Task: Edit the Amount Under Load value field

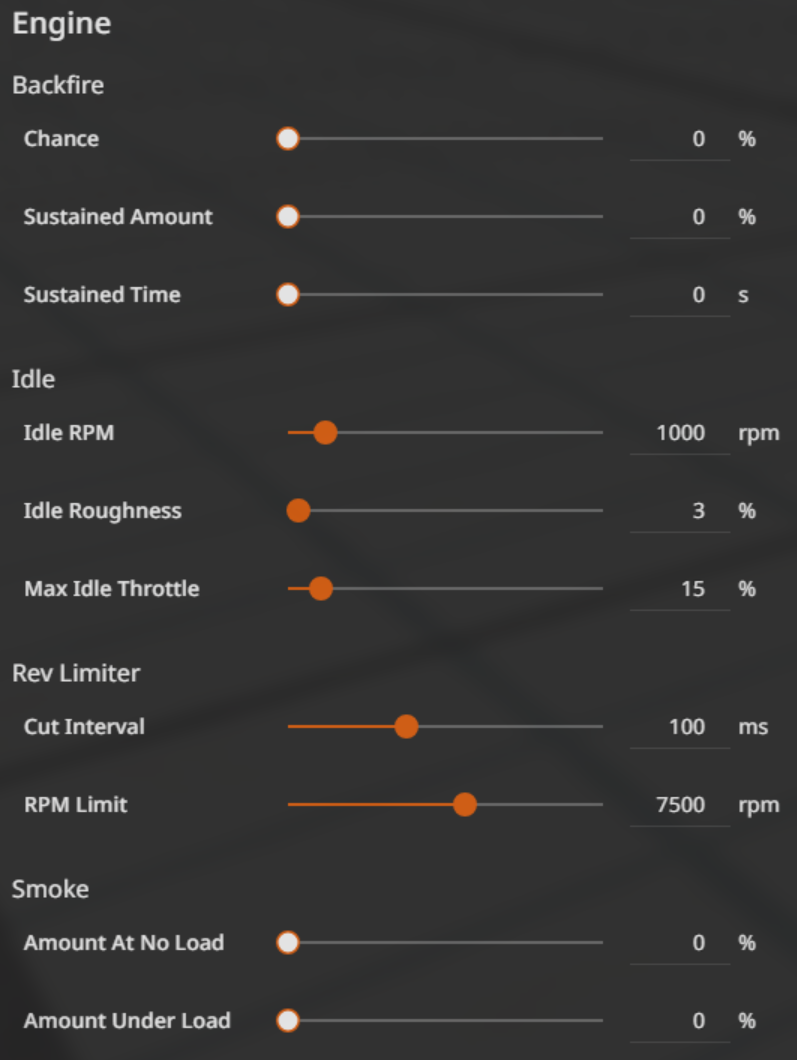Action: point(680,1021)
